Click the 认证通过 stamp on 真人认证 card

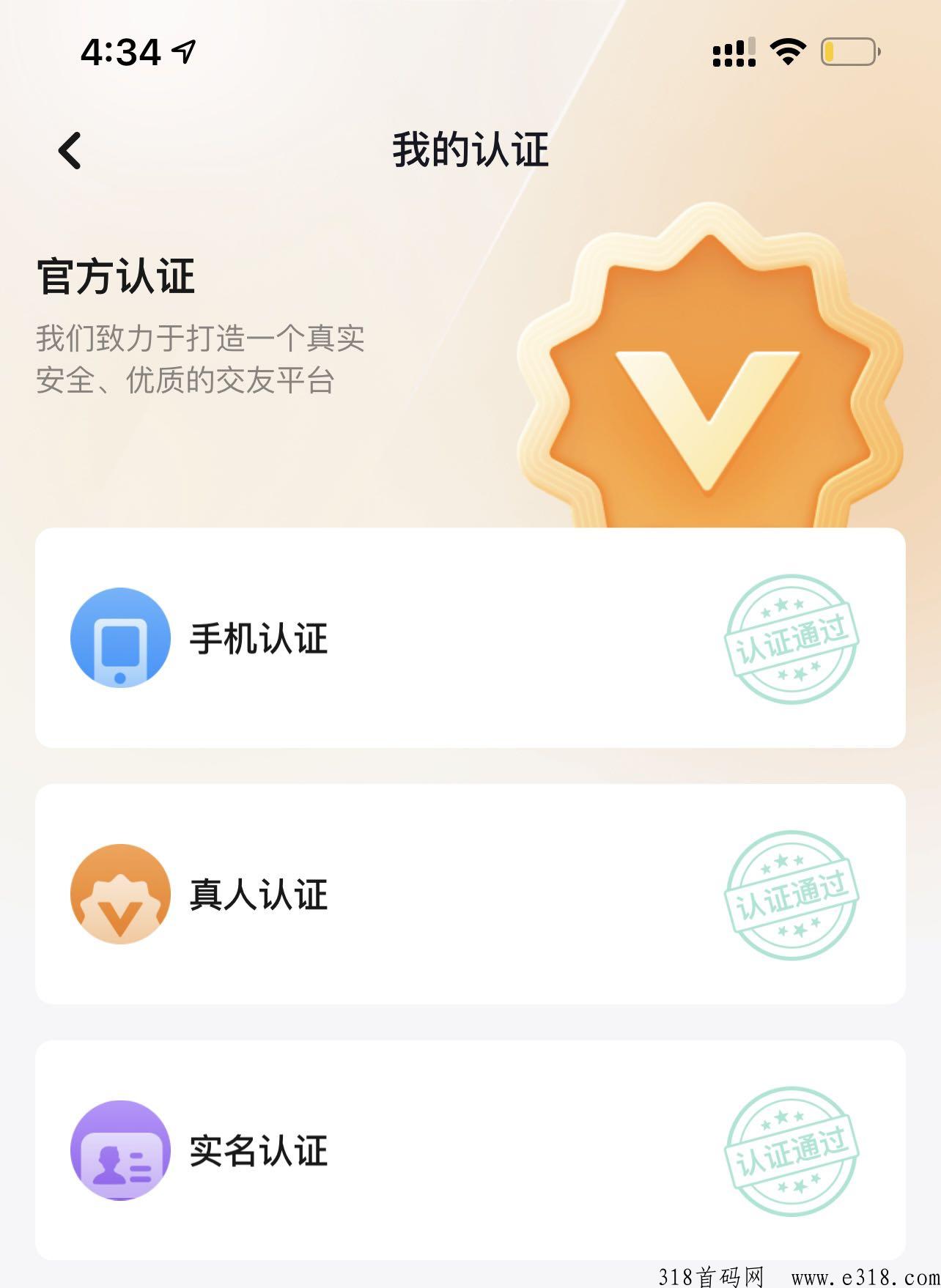click(791, 895)
